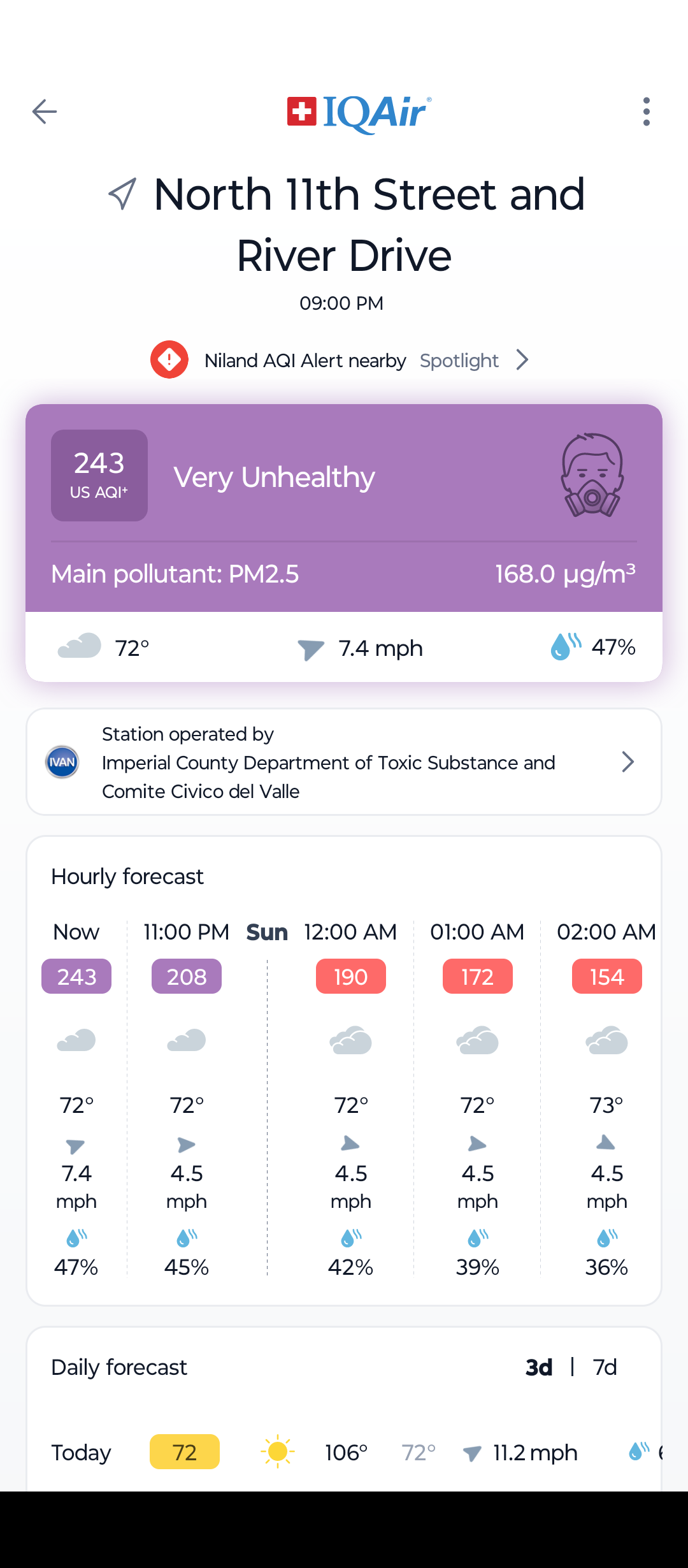This screenshot has width=688, height=1568.
Task: Switch daily forecast to 7d
Action: coord(605,1367)
